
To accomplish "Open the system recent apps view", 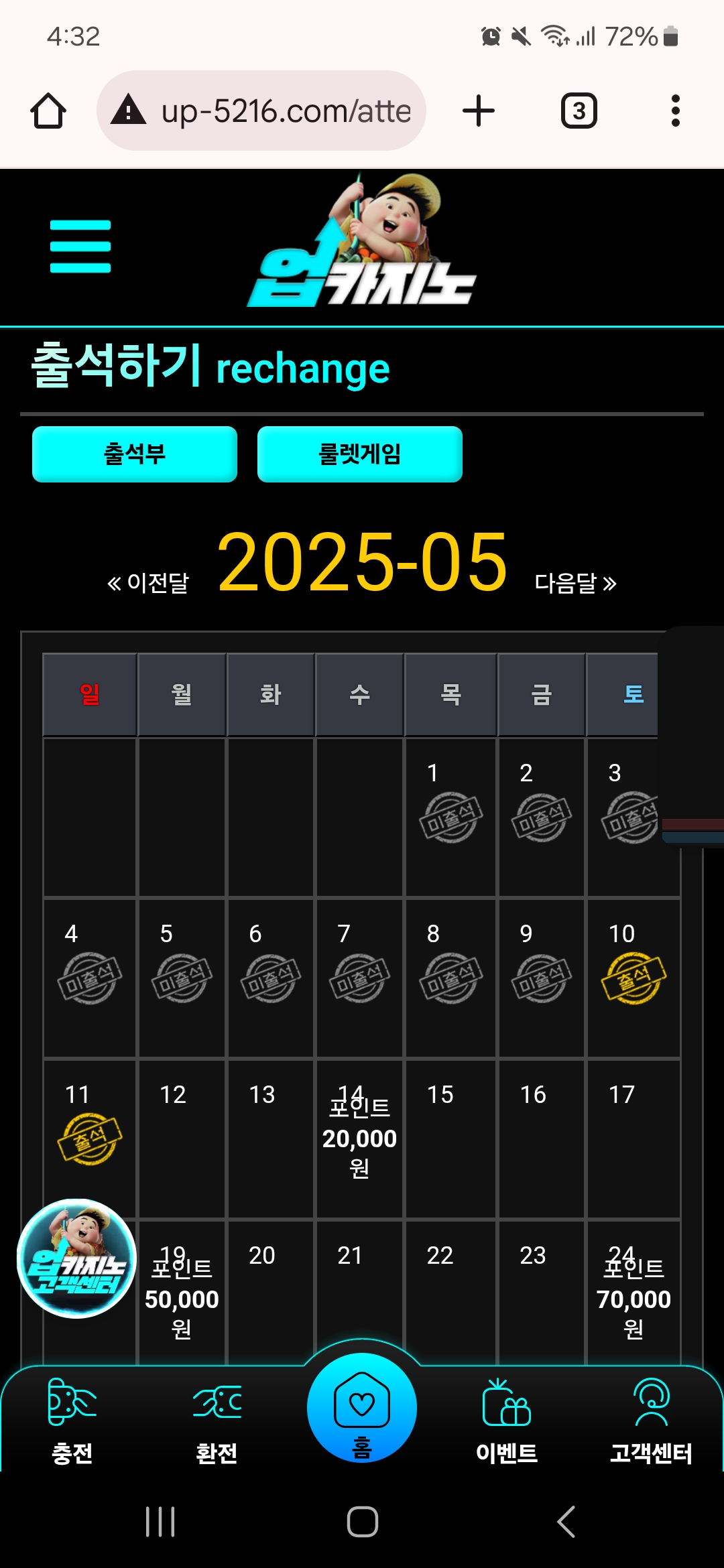I will 160,1521.
